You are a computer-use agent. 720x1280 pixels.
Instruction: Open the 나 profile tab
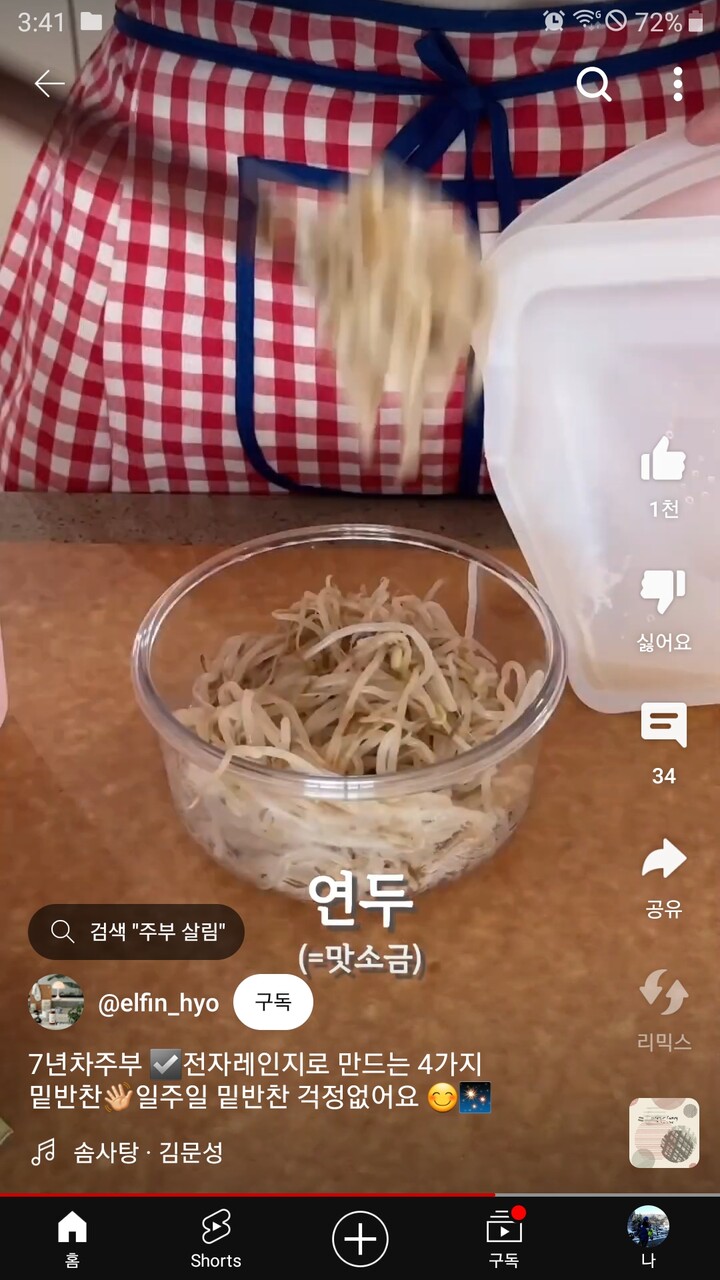pyautogui.click(x=648, y=1239)
